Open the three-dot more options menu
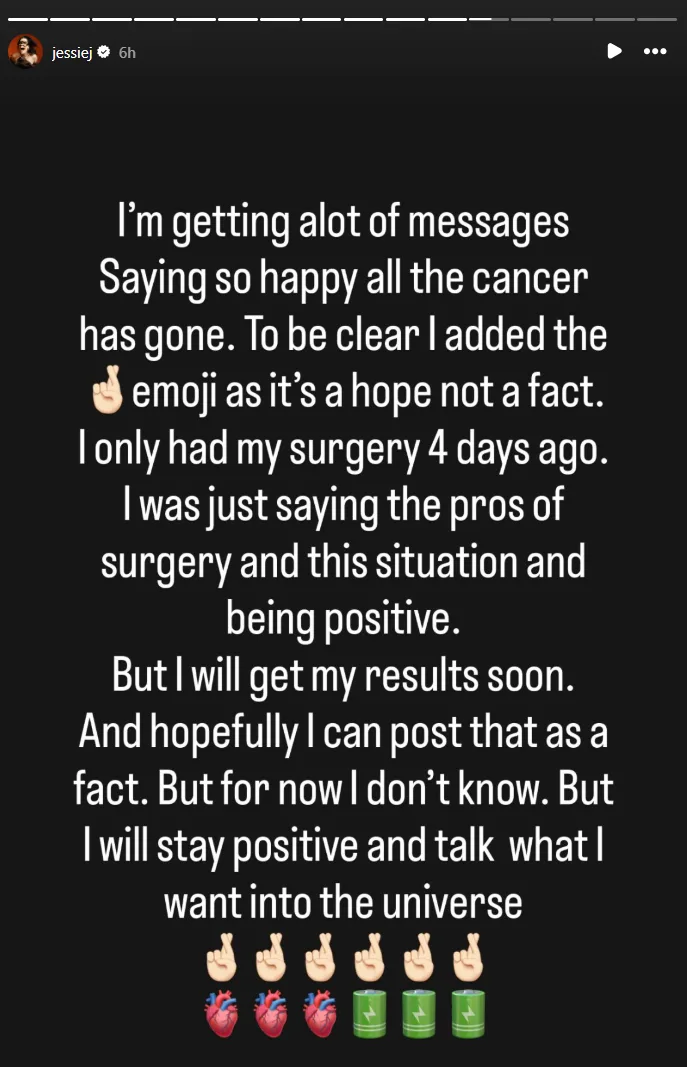Screen dimensions: 687x1067 [655, 51]
